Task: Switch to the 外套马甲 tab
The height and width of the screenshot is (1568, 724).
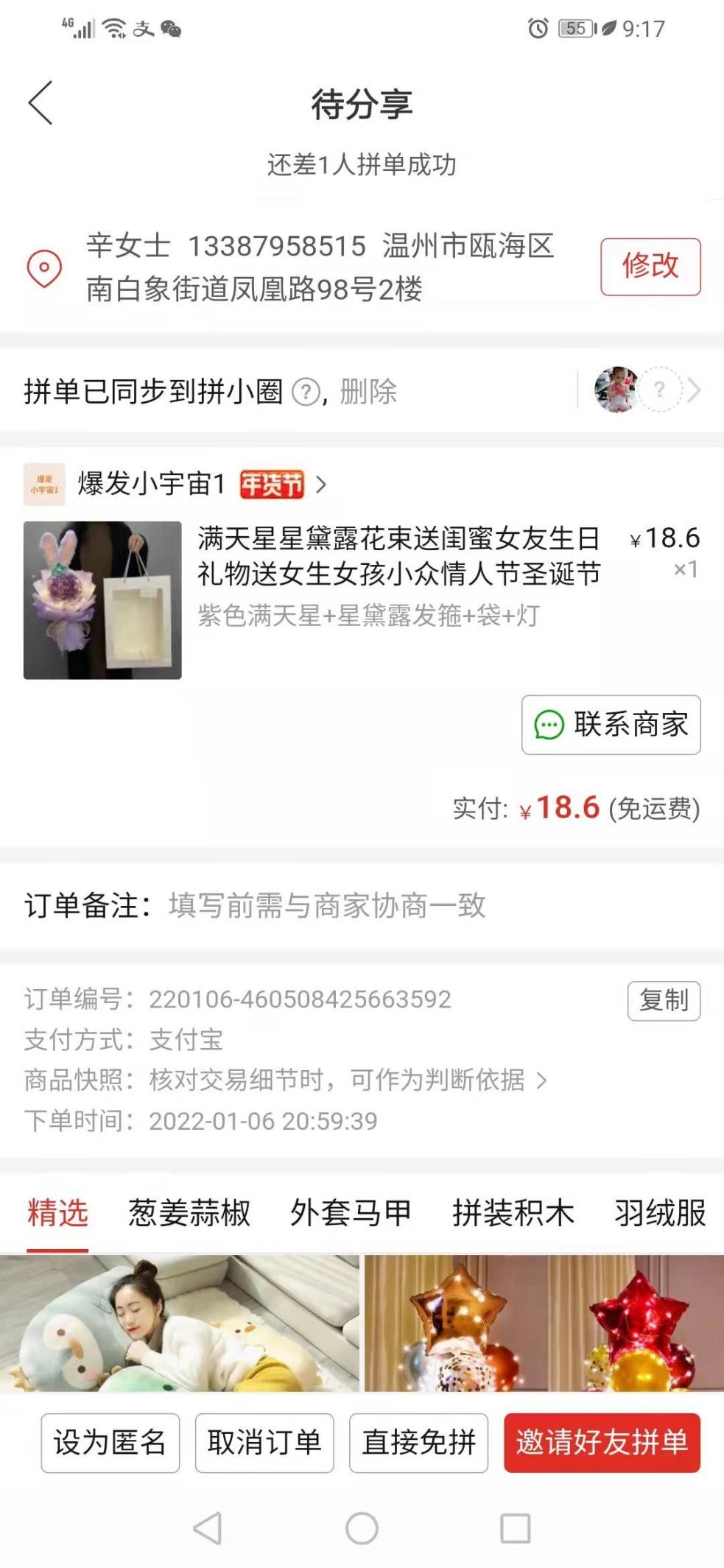Action: [x=351, y=1213]
